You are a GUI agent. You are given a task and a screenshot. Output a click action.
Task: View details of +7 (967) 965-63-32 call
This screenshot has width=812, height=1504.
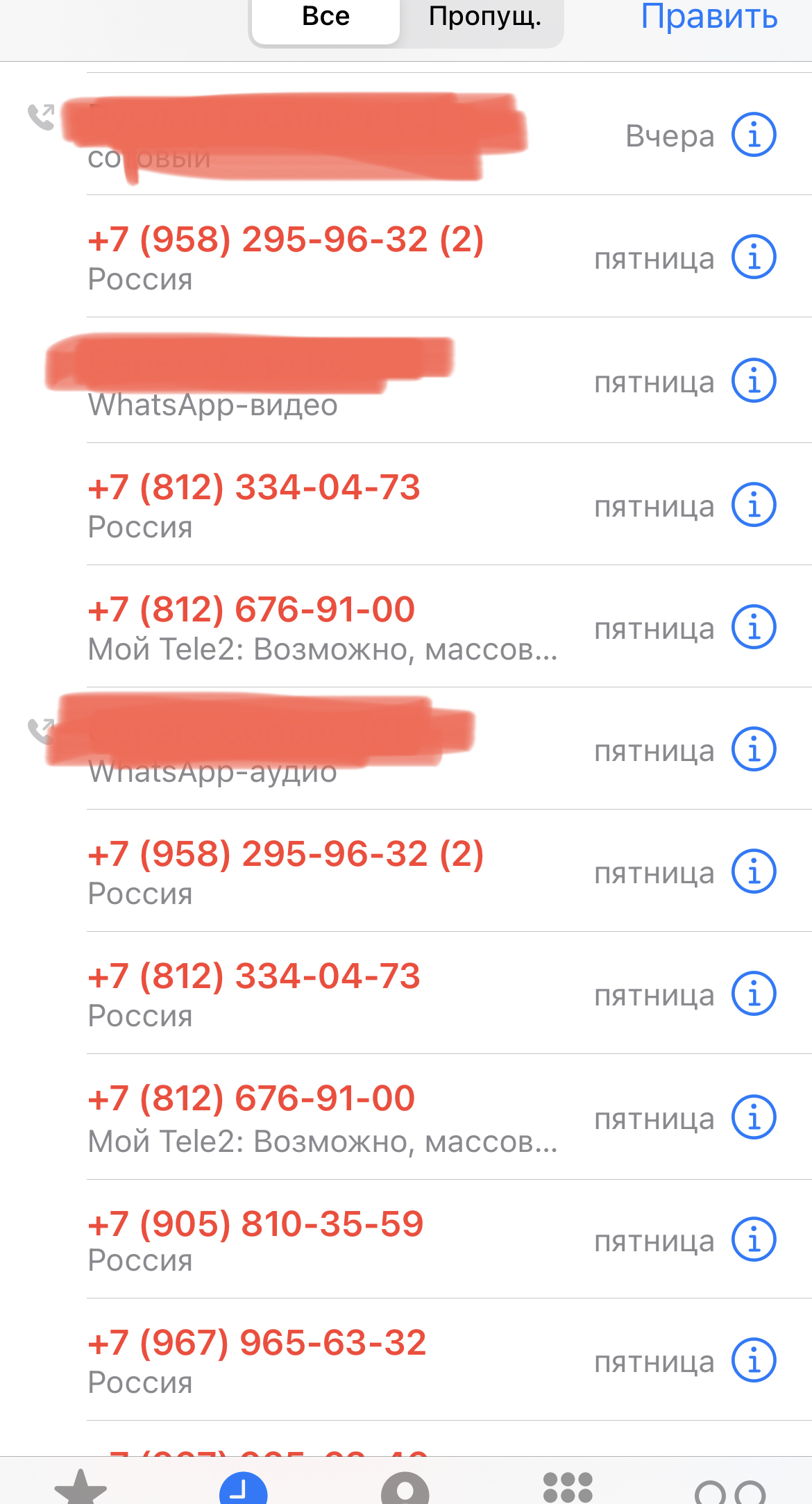pyautogui.click(x=754, y=1360)
